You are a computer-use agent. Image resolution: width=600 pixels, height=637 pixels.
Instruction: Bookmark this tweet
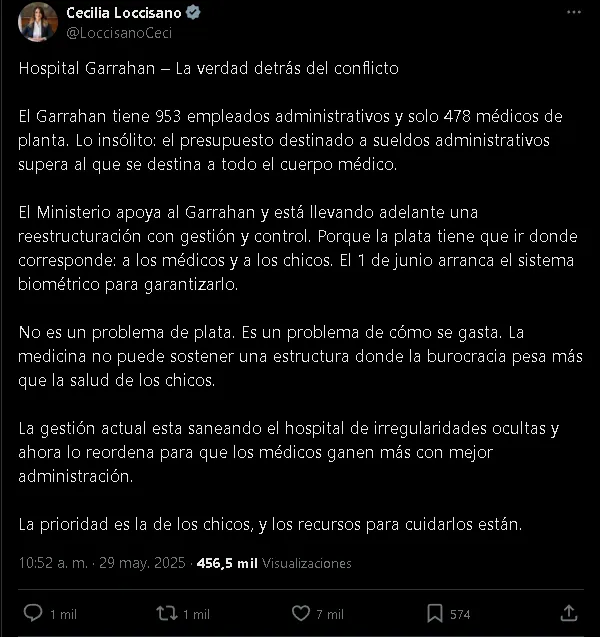click(x=435, y=612)
